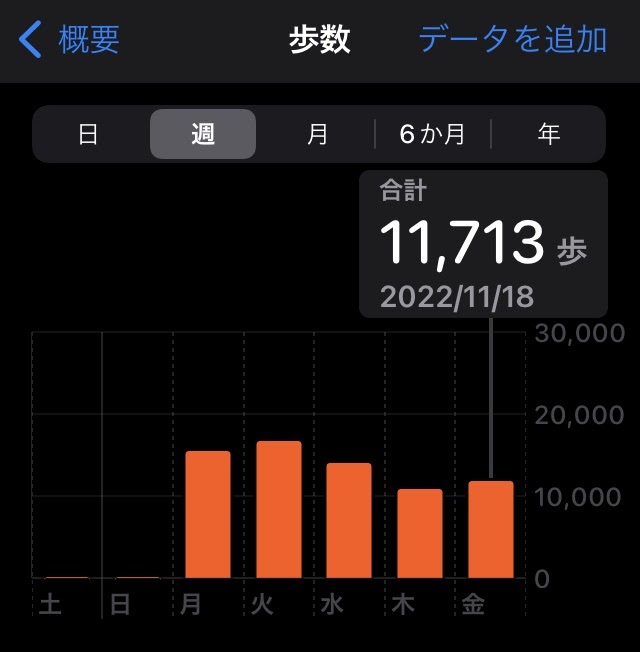
Task: Show the 6か月 chart
Action: coord(432,134)
